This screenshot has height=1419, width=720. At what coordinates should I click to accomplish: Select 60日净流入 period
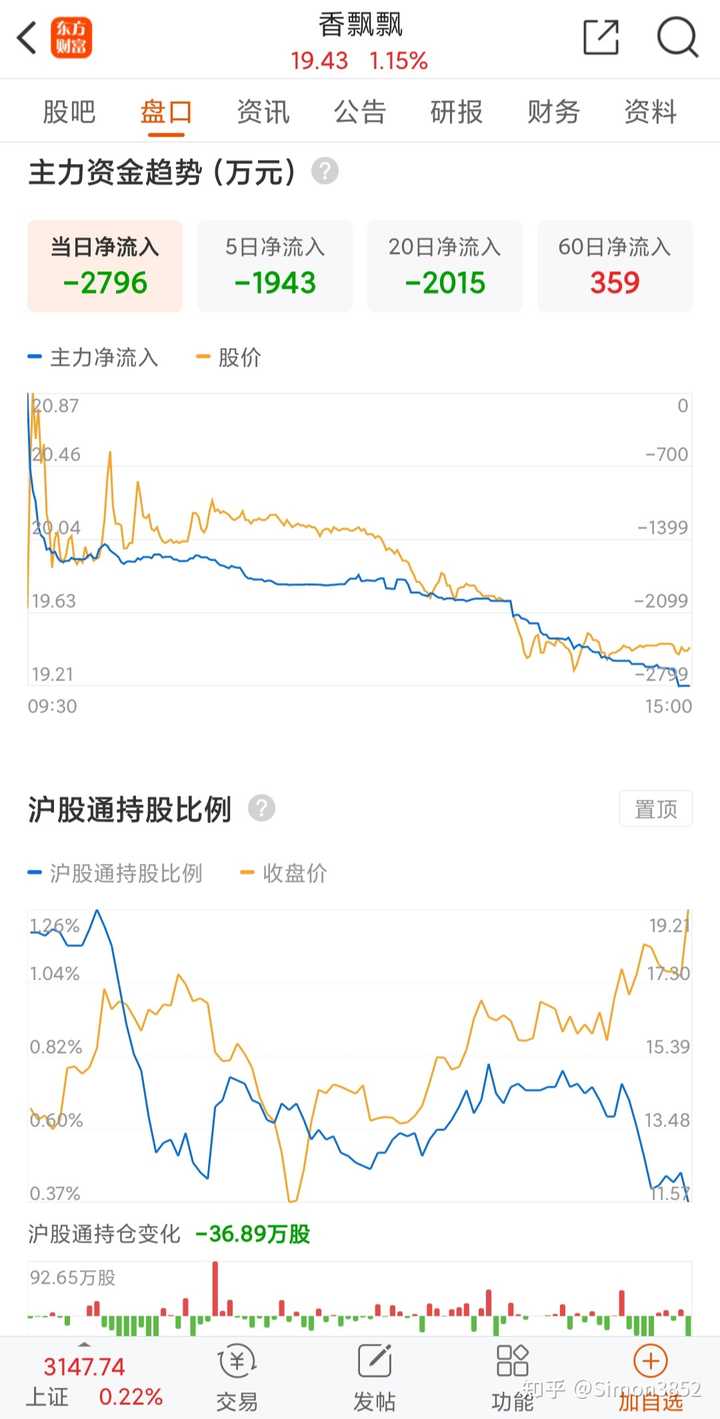tap(615, 266)
